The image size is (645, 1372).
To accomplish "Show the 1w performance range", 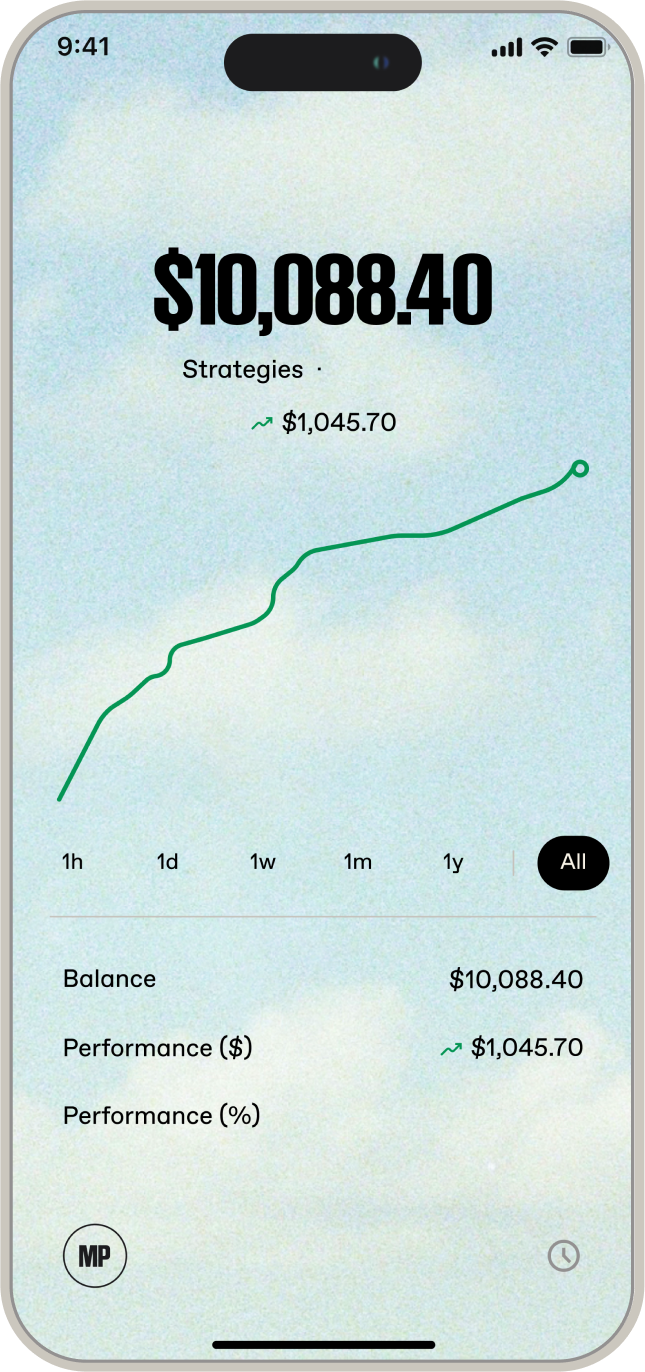I will (262, 862).
